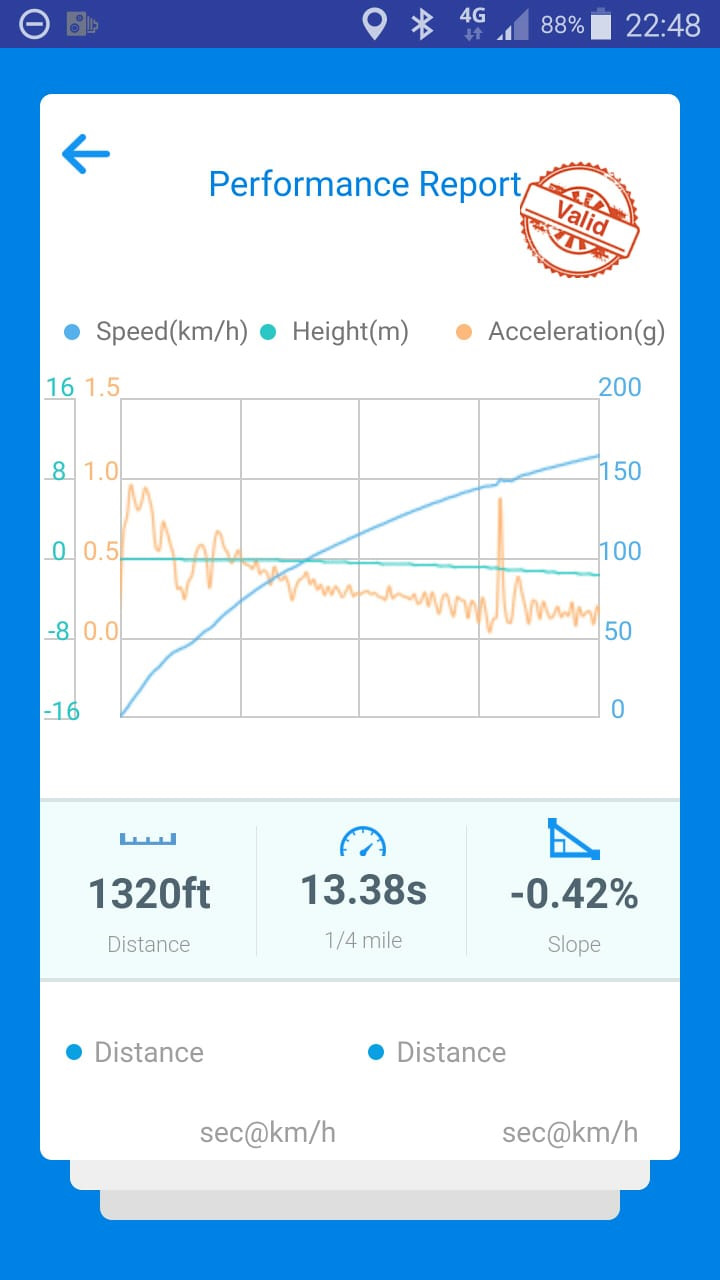Toggle the Speed(km/h) chart series
The height and width of the screenshot is (1280, 720).
point(157,332)
